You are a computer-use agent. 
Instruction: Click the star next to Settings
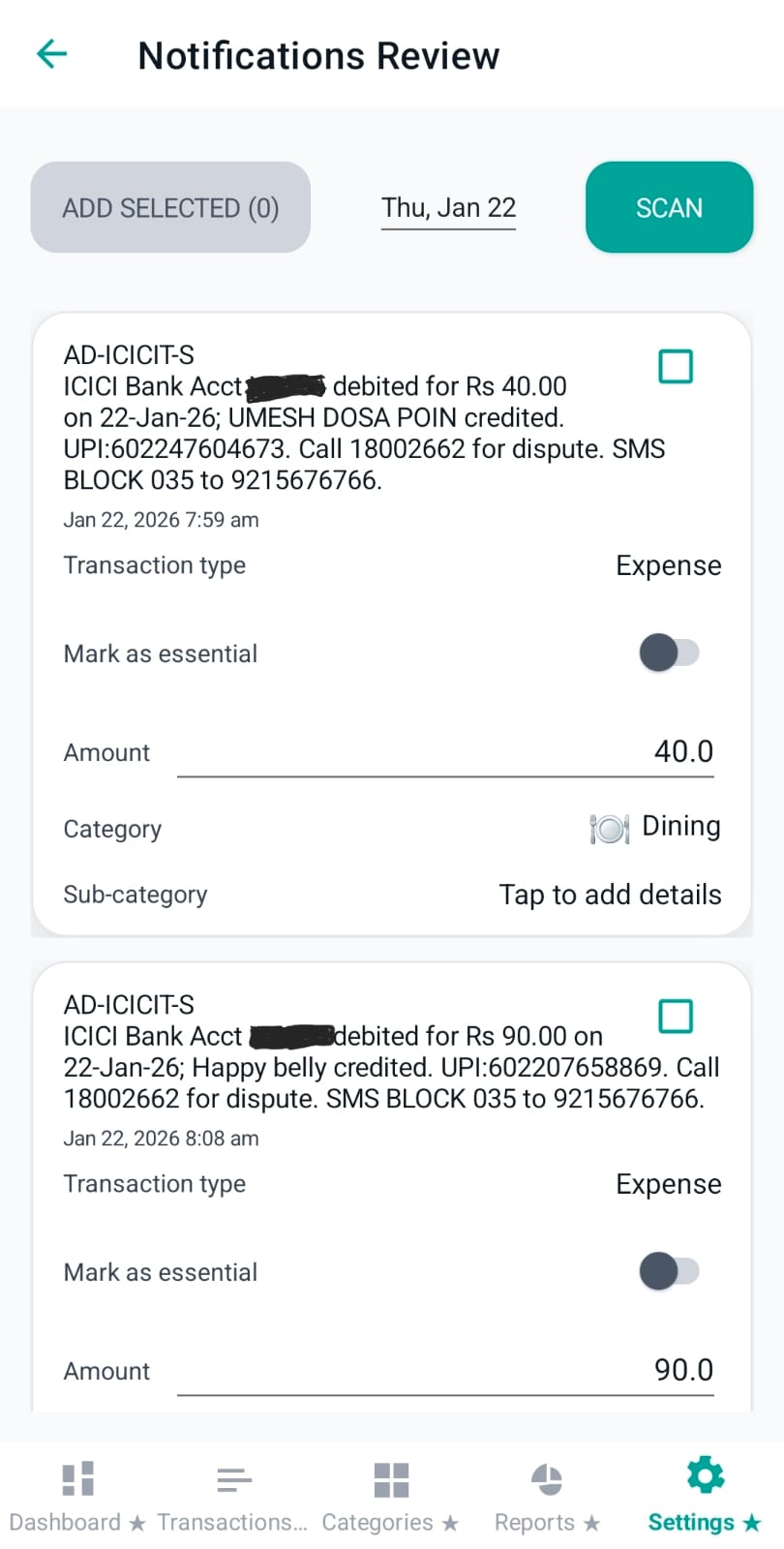pos(752,1523)
